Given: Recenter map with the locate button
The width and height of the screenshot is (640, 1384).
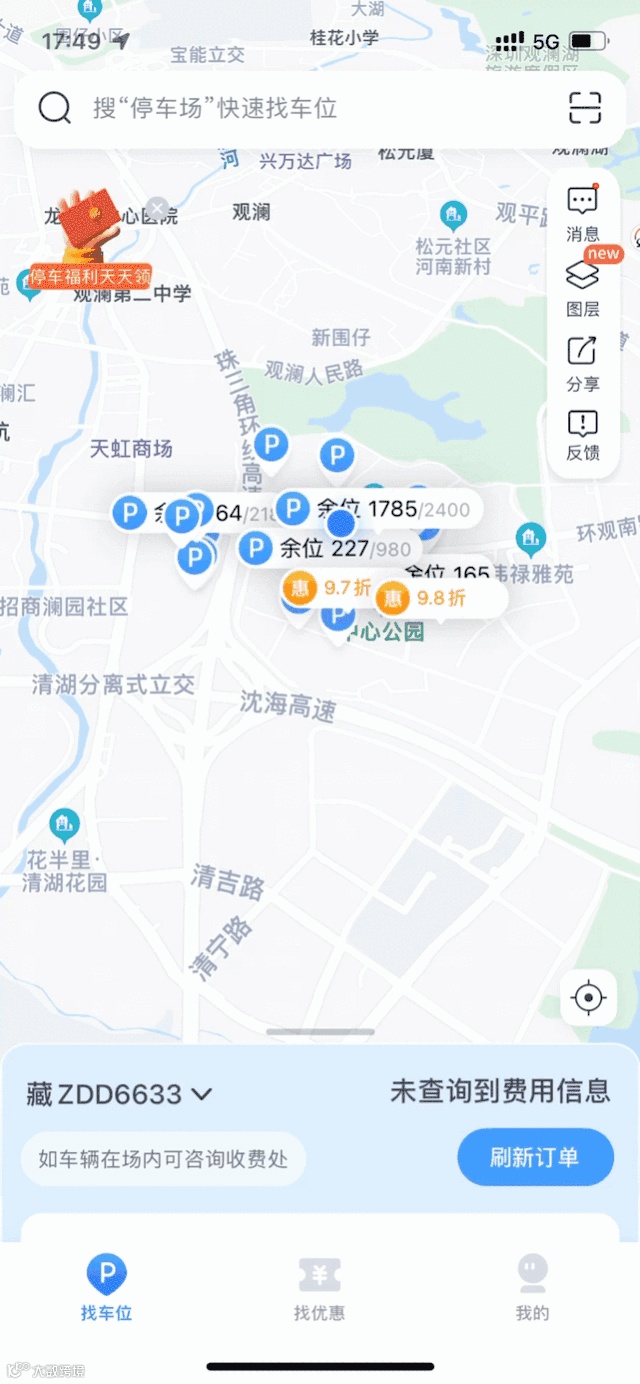Looking at the screenshot, I should 588,997.
